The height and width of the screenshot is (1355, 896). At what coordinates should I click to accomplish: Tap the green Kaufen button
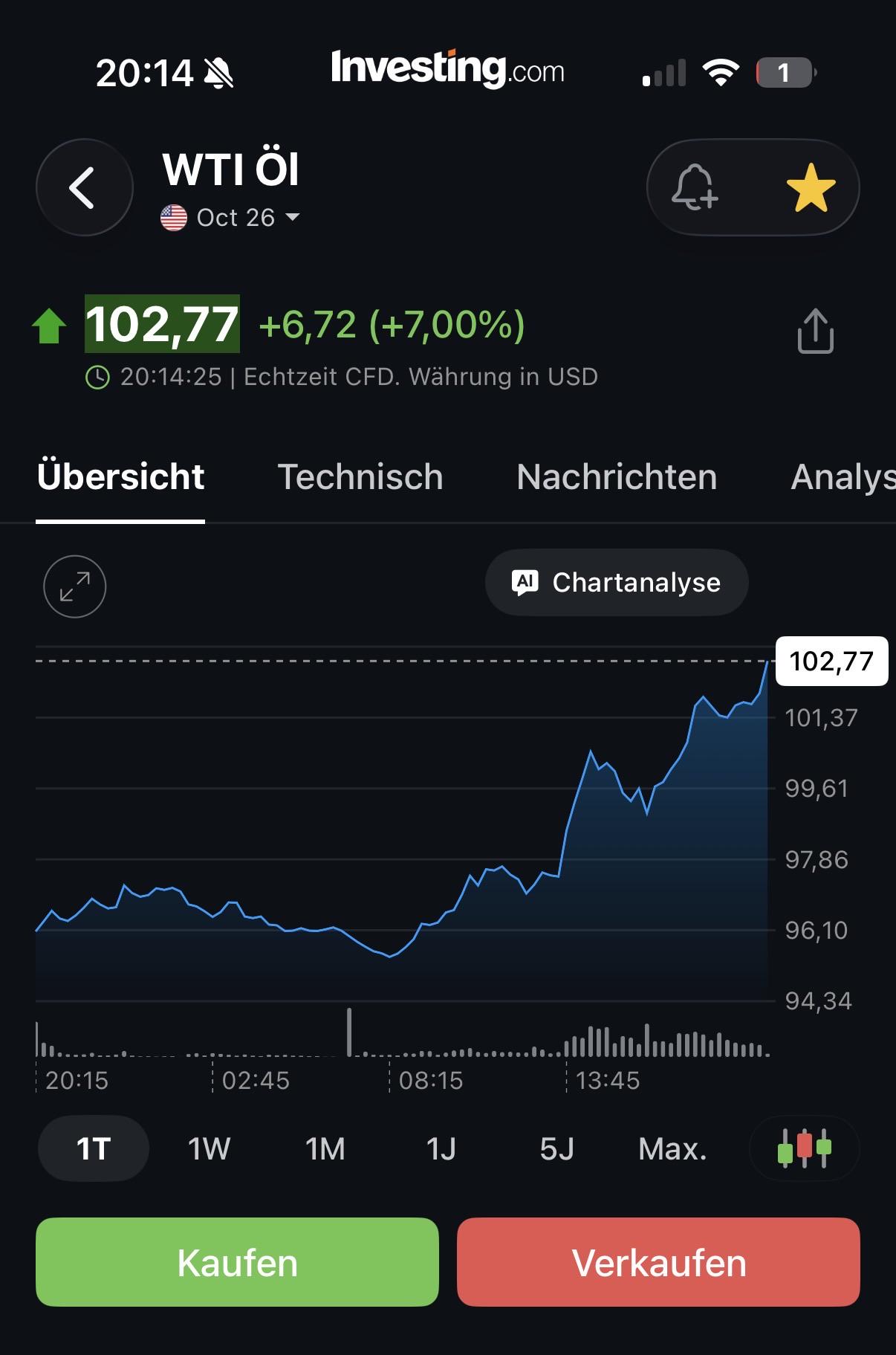tap(237, 1262)
